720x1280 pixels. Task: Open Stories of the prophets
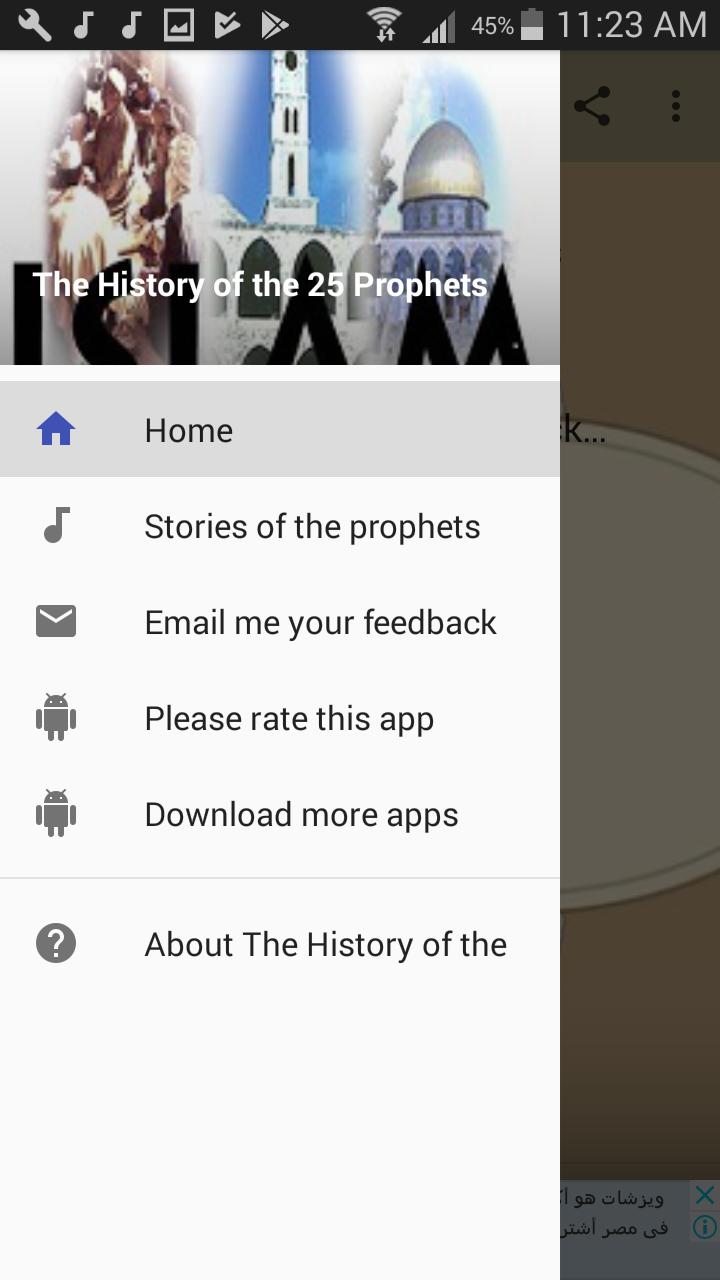(x=313, y=525)
